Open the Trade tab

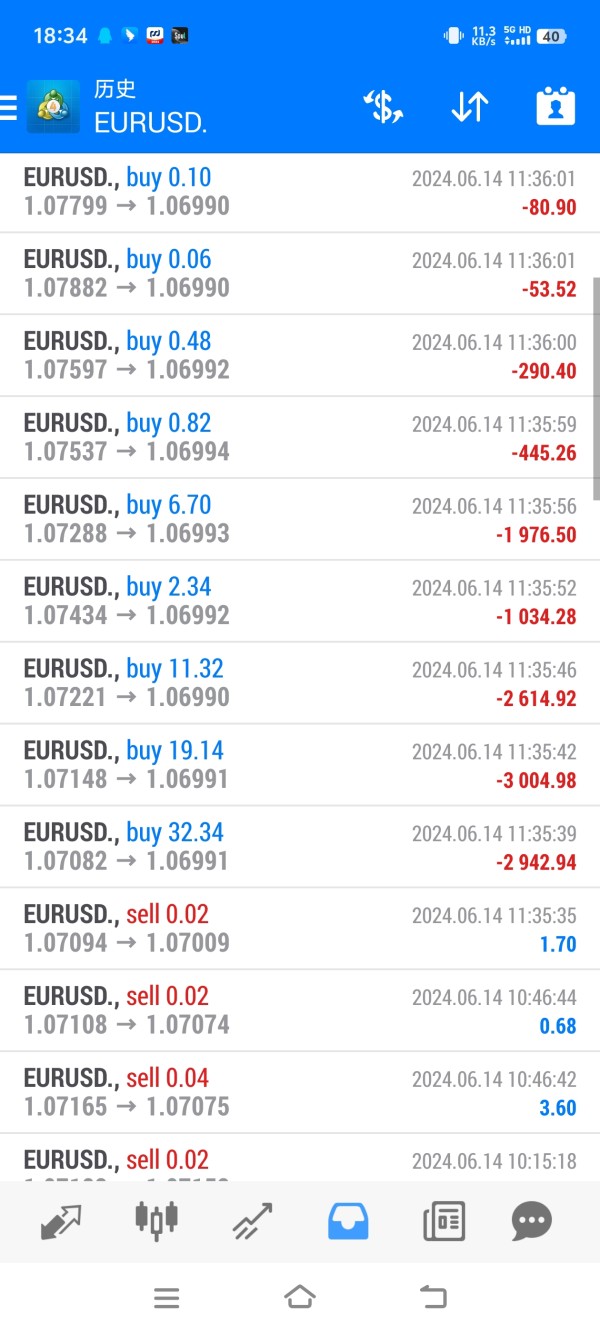click(x=252, y=1221)
